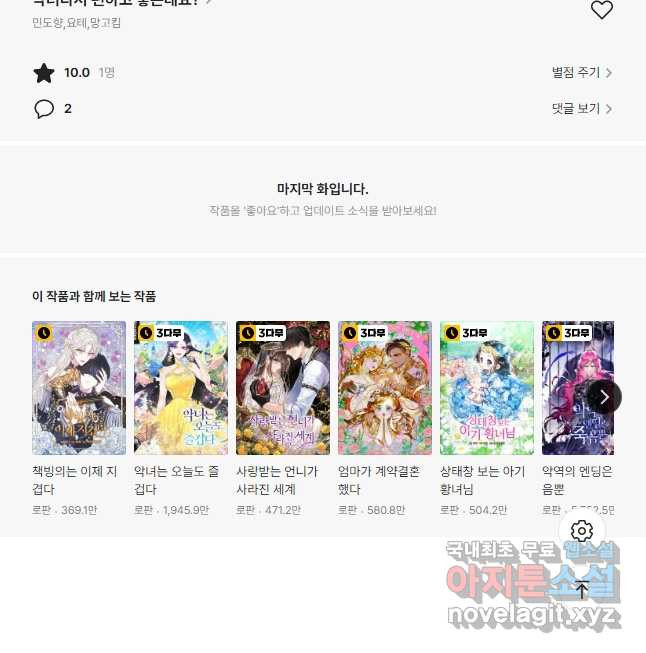
Task: Open the webtoon 책빙의는 이제 지겹다
Action: [x=79, y=388]
